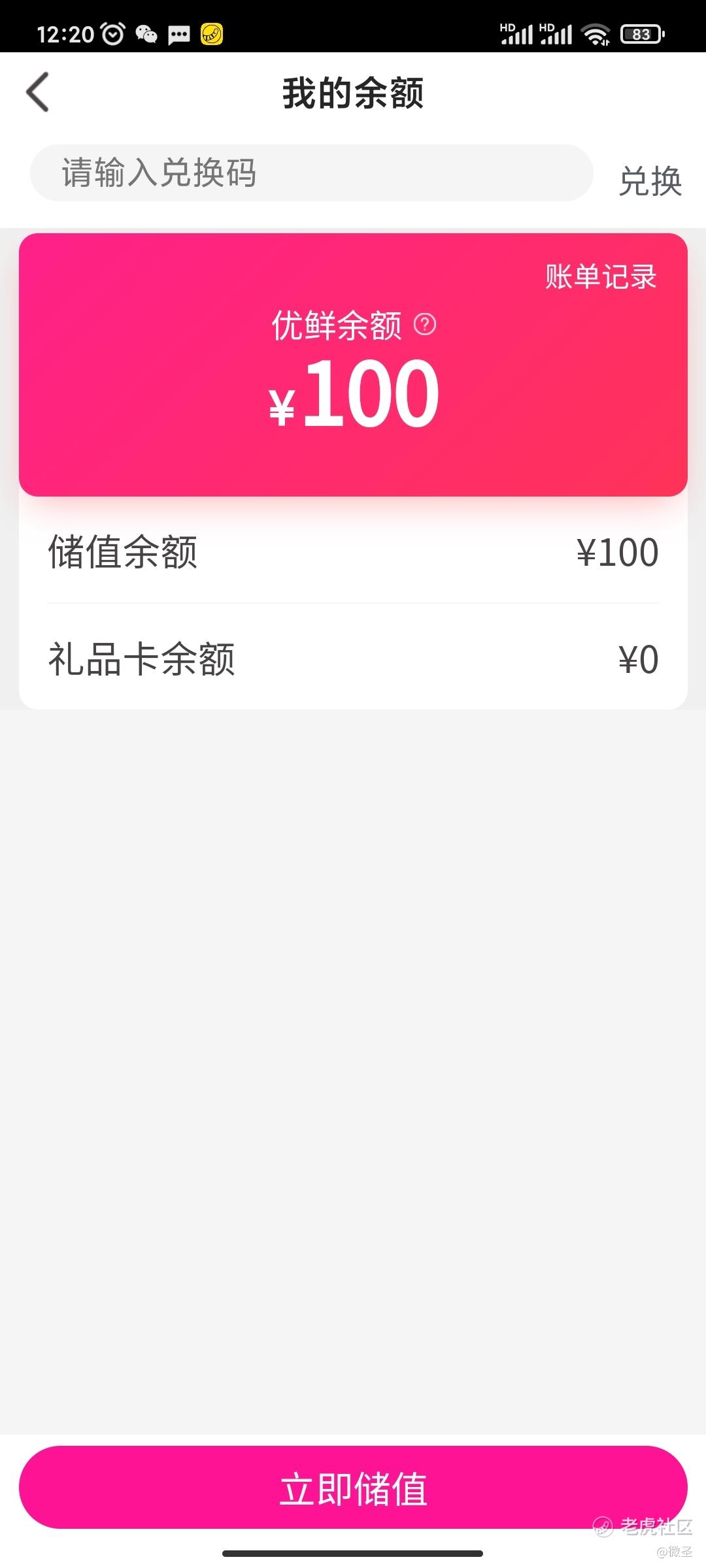Image resolution: width=706 pixels, height=1568 pixels.
Task: Tap the 立即储值 button
Action: coord(353,1488)
